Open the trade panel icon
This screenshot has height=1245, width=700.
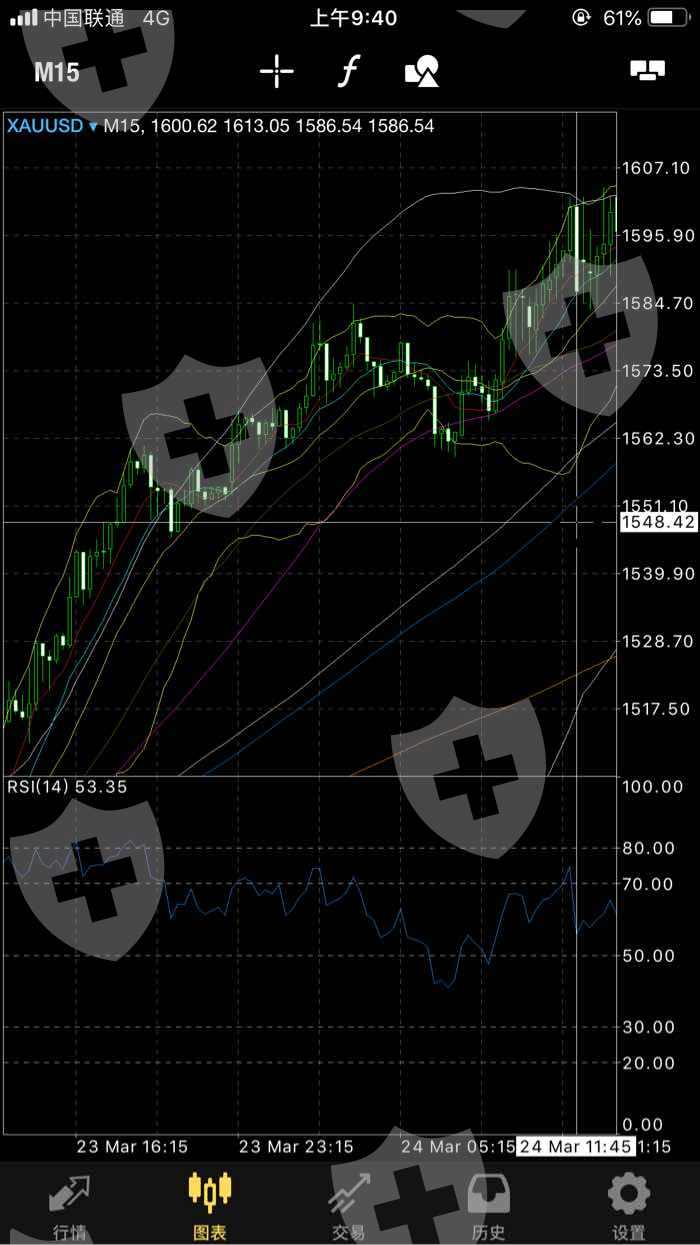coord(647,71)
